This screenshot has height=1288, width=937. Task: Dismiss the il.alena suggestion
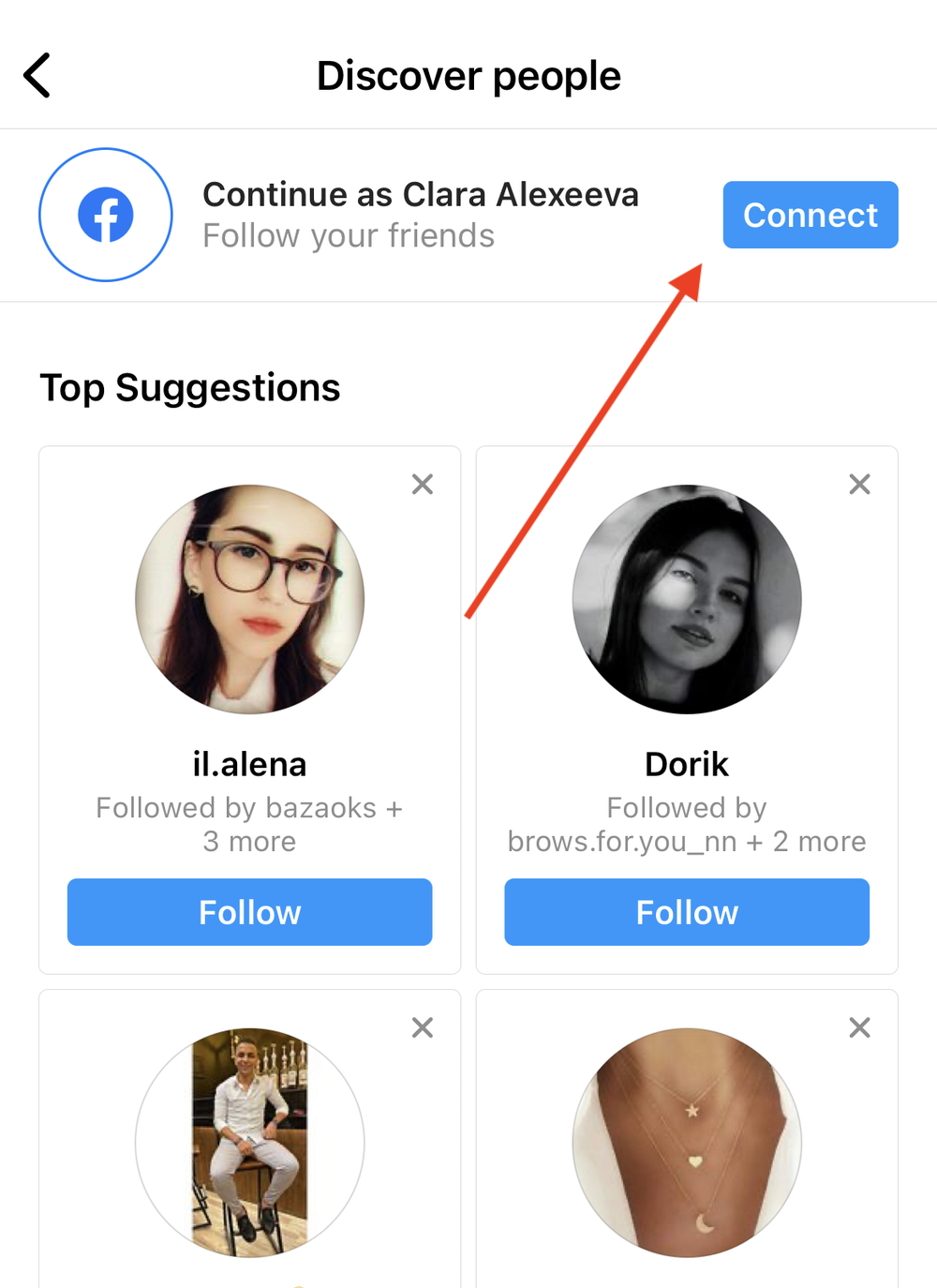[x=423, y=485]
